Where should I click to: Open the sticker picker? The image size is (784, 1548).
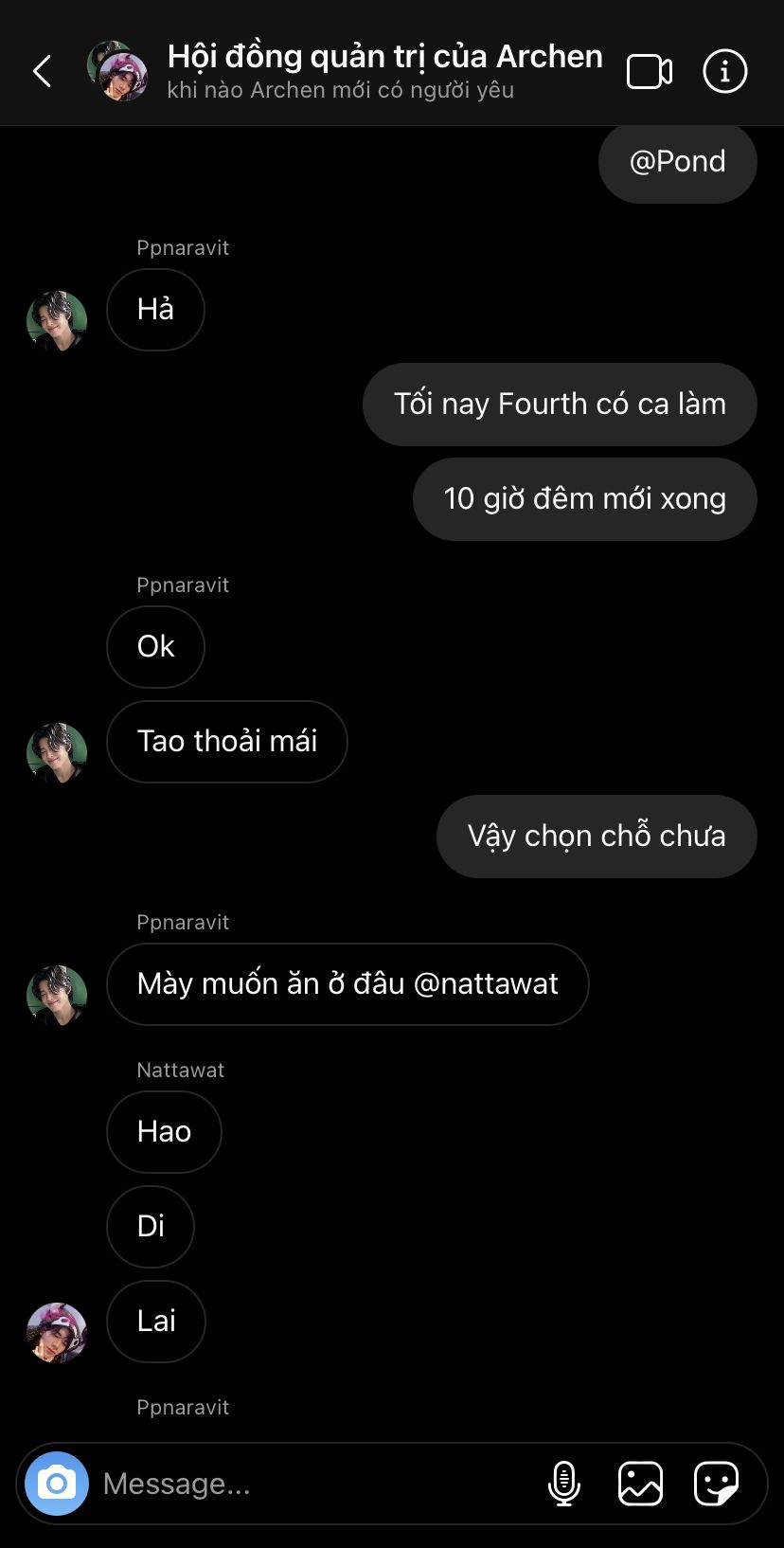pos(716,1484)
